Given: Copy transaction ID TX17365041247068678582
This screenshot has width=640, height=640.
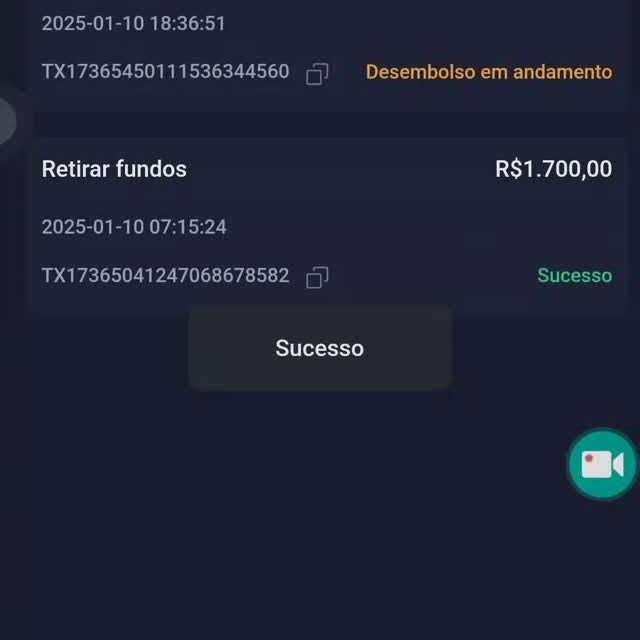Looking at the screenshot, I should (317, 276).
